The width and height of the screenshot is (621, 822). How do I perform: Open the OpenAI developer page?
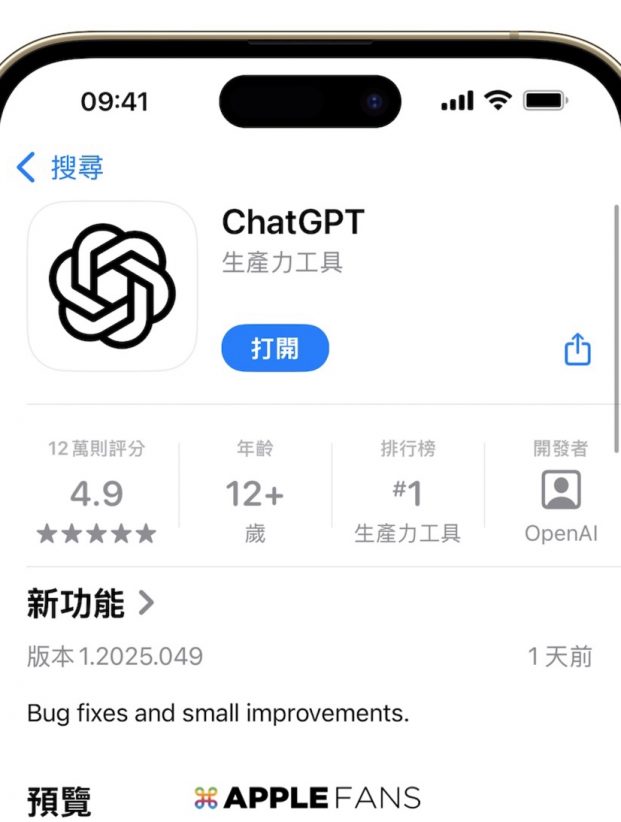pos(560,494)
